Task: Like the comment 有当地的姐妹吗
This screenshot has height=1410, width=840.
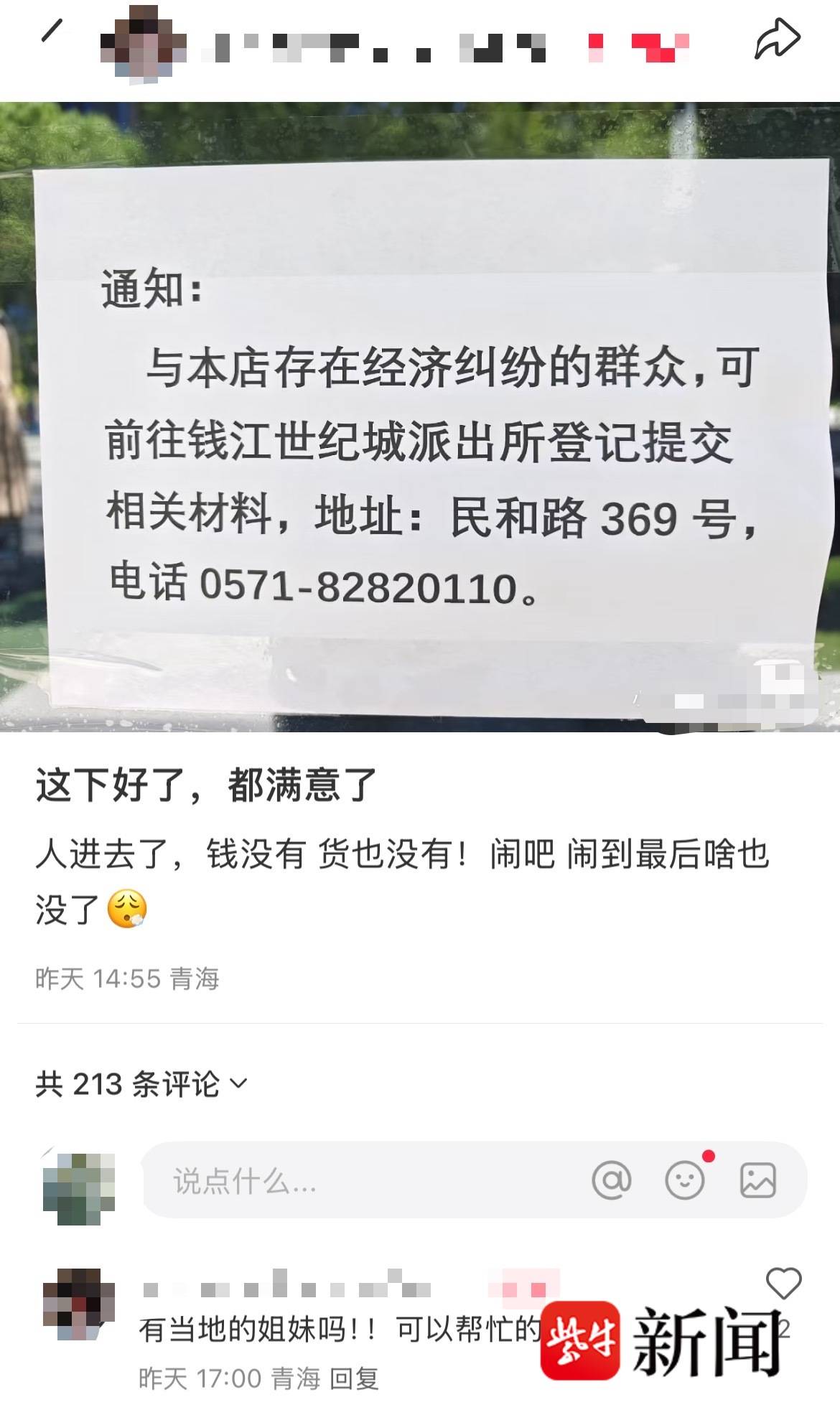Action: click(x=783, y=1283)
